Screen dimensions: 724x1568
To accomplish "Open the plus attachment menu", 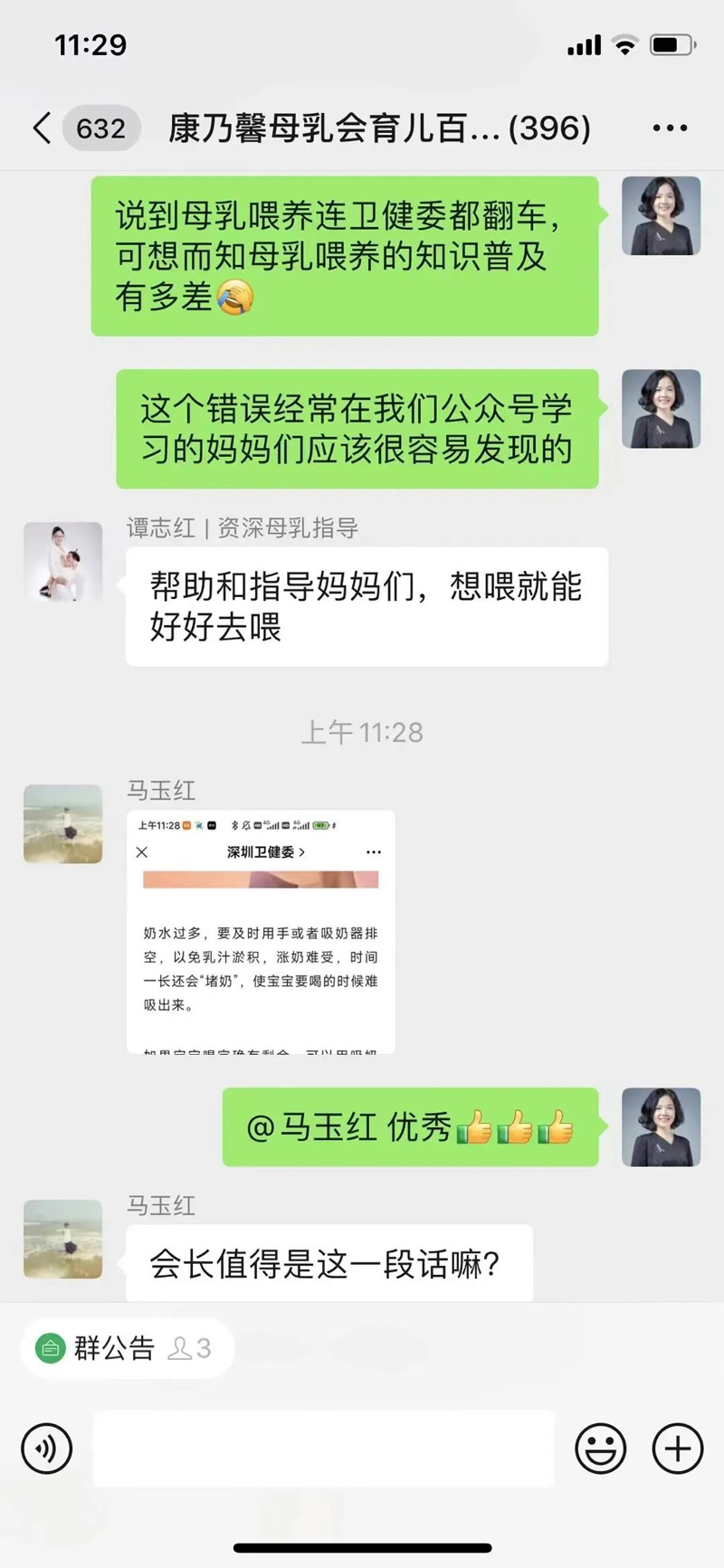I will point(677,1449).
